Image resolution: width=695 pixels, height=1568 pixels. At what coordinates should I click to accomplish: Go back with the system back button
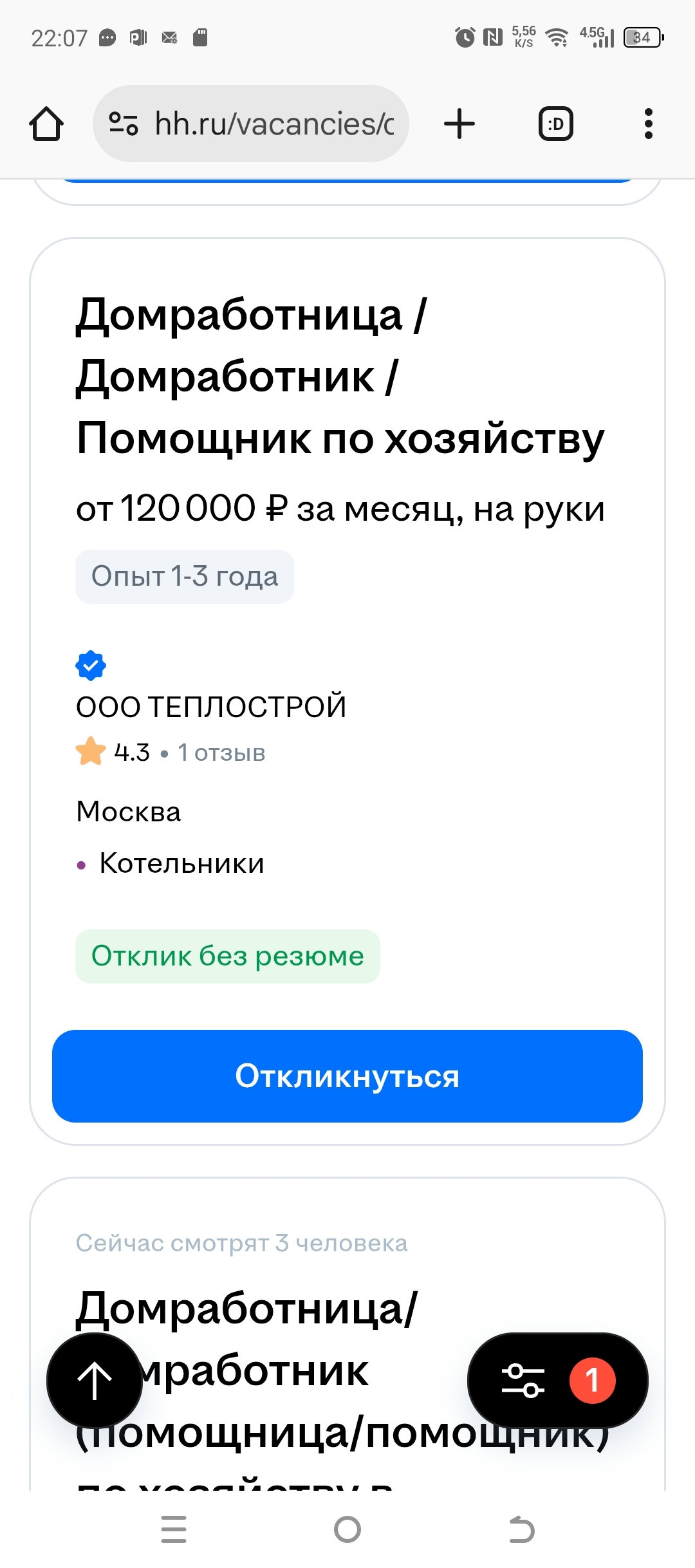coord(521,1529)
